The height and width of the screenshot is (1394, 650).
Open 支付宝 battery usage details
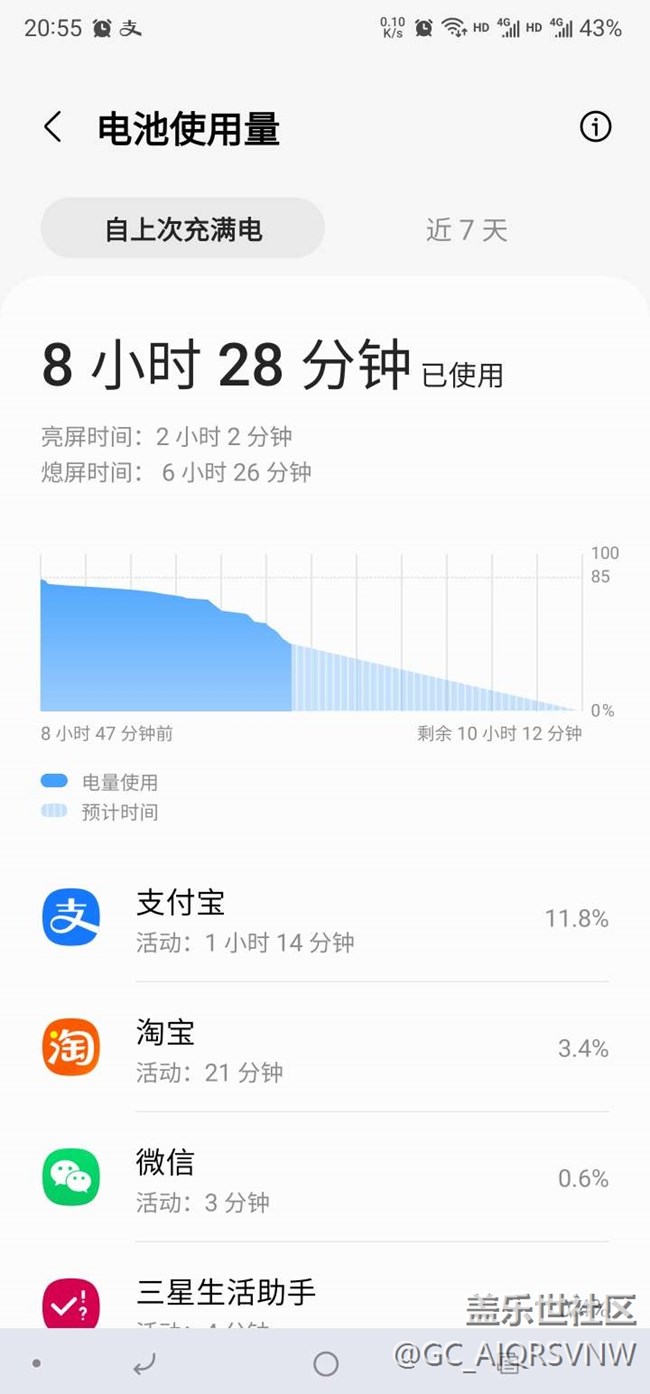click(x=325, y=917)
